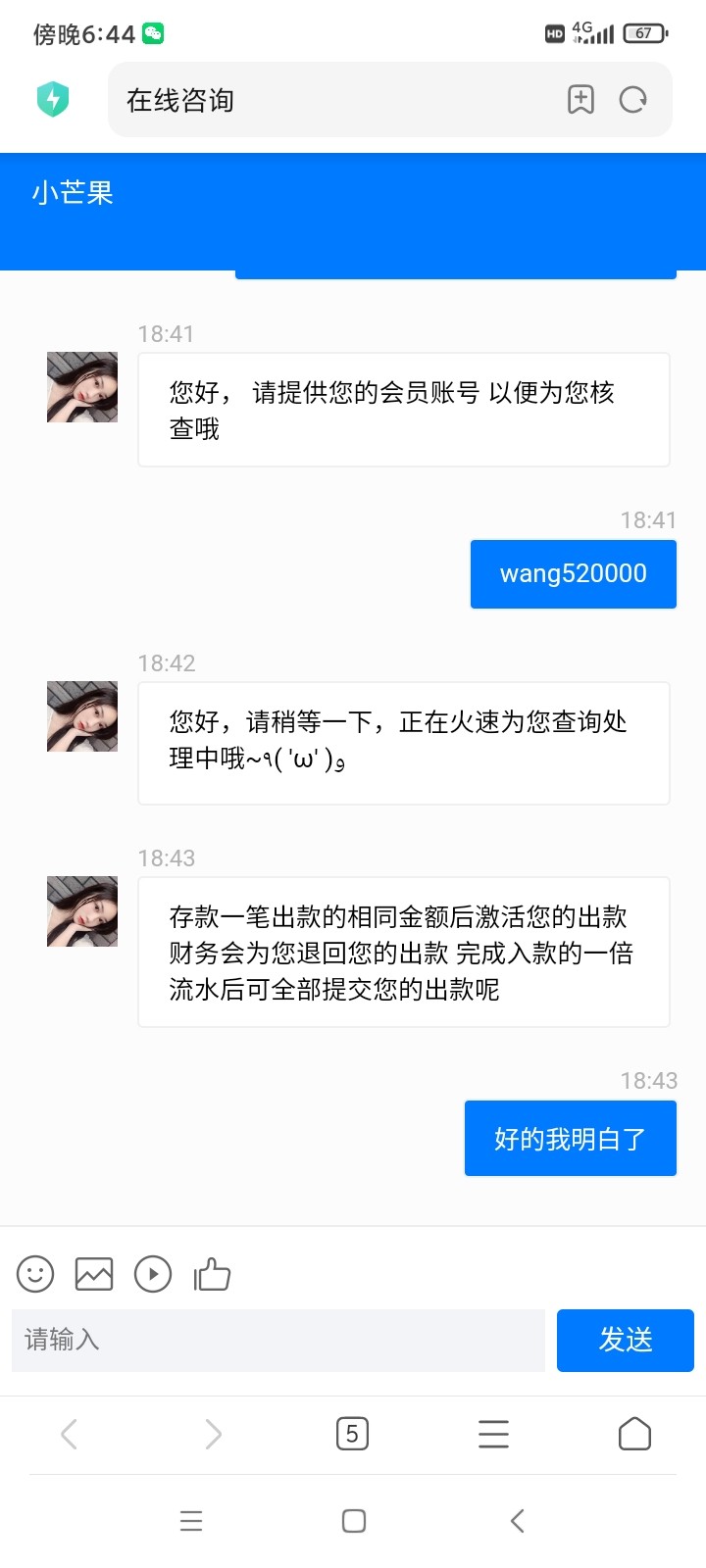
Task: Tap the browser home icon
Action: (x=634, y=1433)
